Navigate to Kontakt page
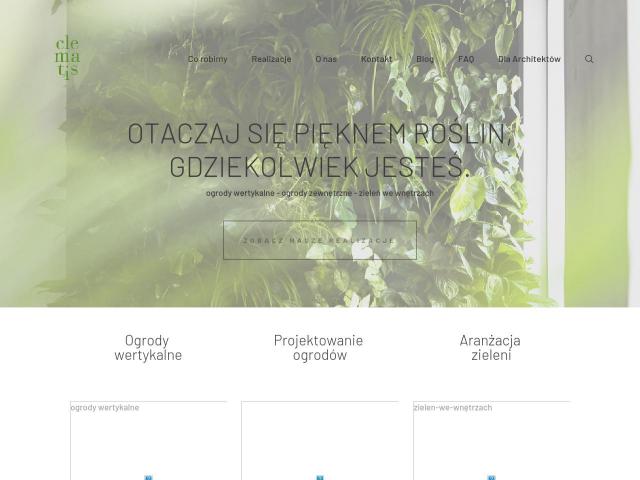640x480 pixels. point(376,59)
